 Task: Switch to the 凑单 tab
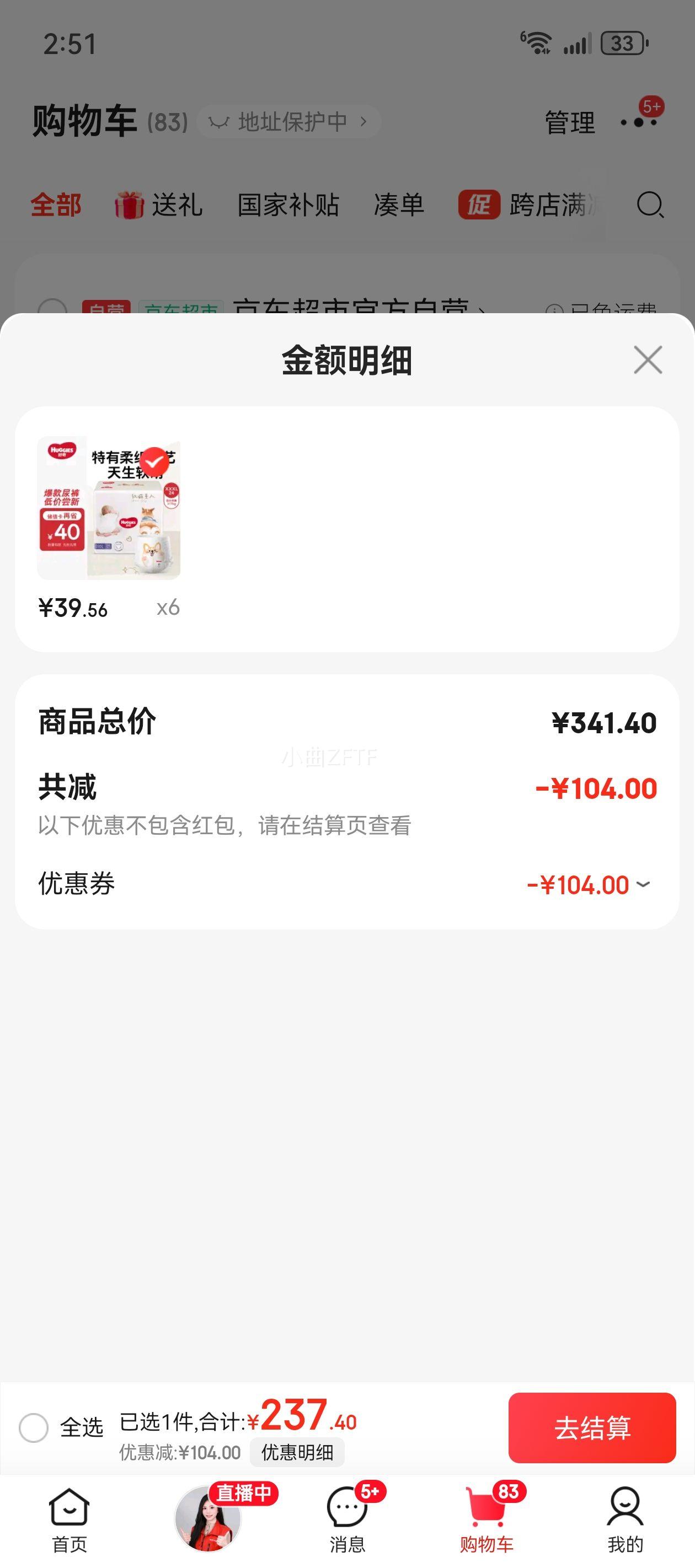tap(399, 206)
